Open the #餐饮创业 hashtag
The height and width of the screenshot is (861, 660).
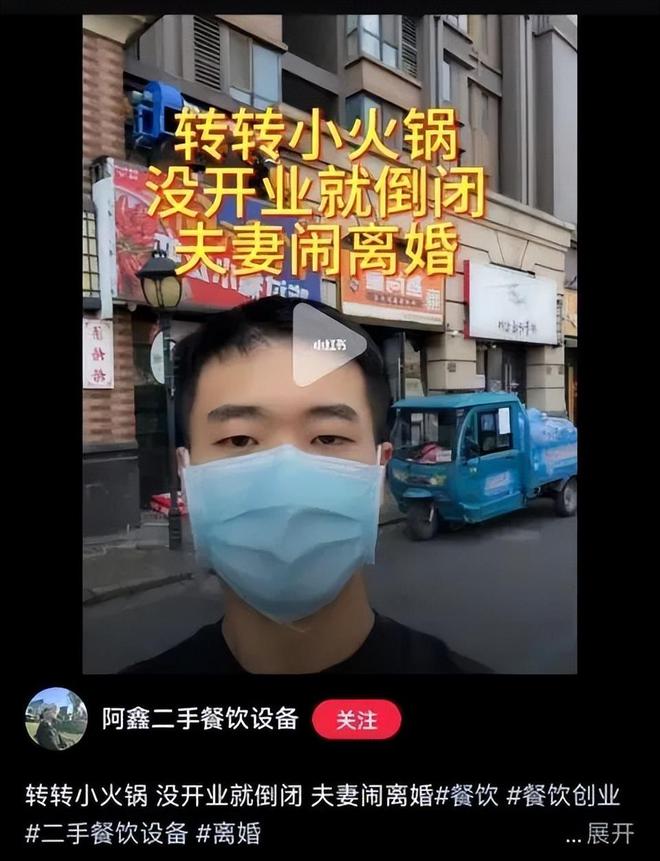563,796
